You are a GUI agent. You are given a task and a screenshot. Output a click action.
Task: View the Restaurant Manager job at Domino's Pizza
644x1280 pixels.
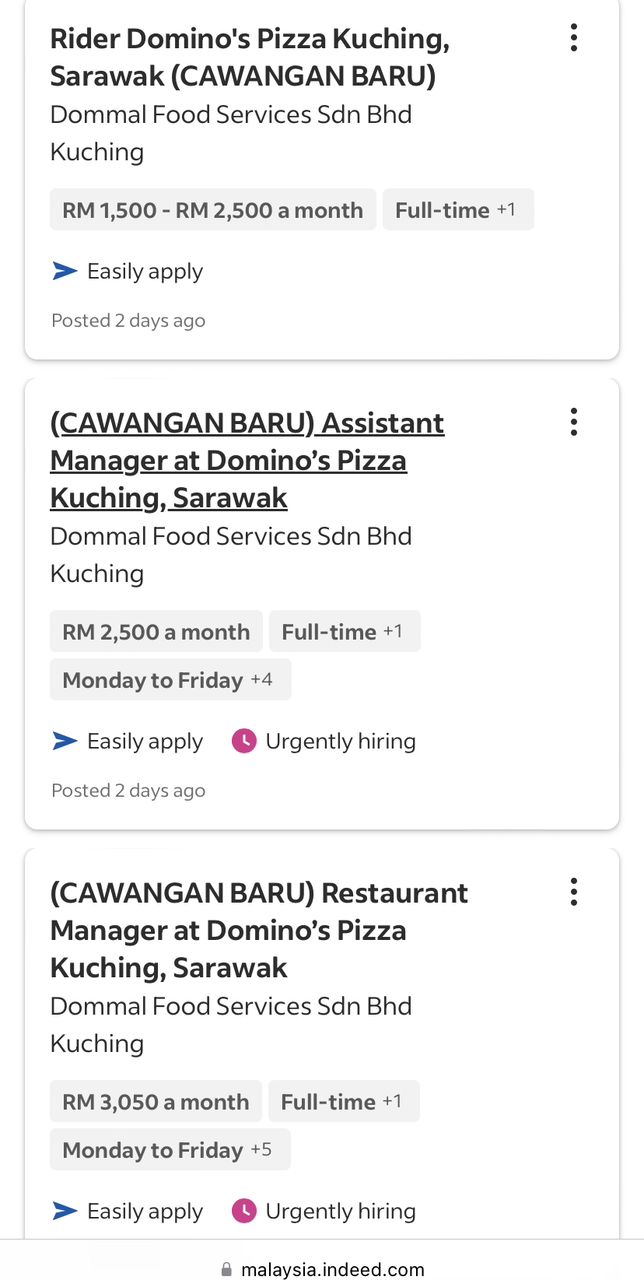(258, 930)
